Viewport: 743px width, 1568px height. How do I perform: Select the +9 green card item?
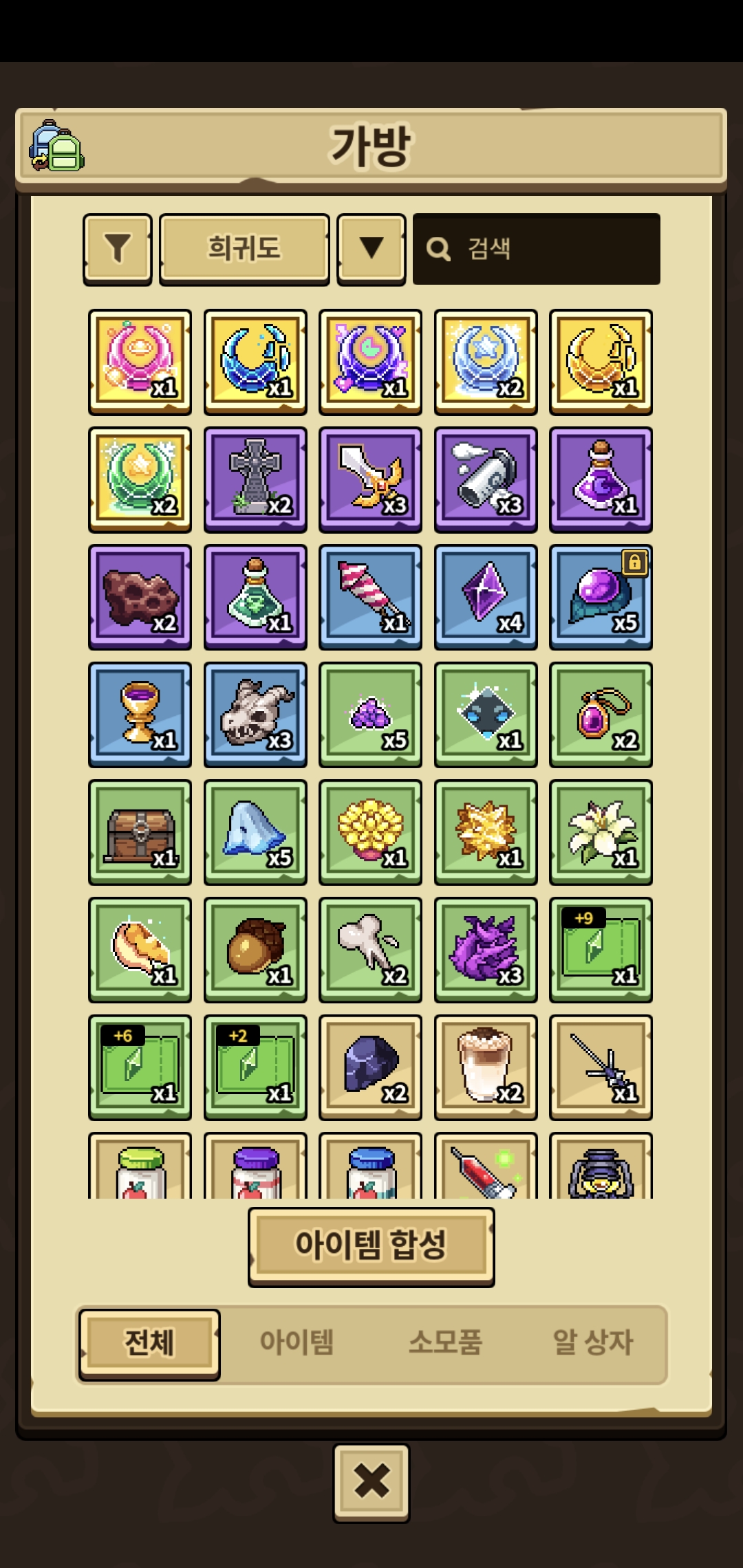pos(601,950)
